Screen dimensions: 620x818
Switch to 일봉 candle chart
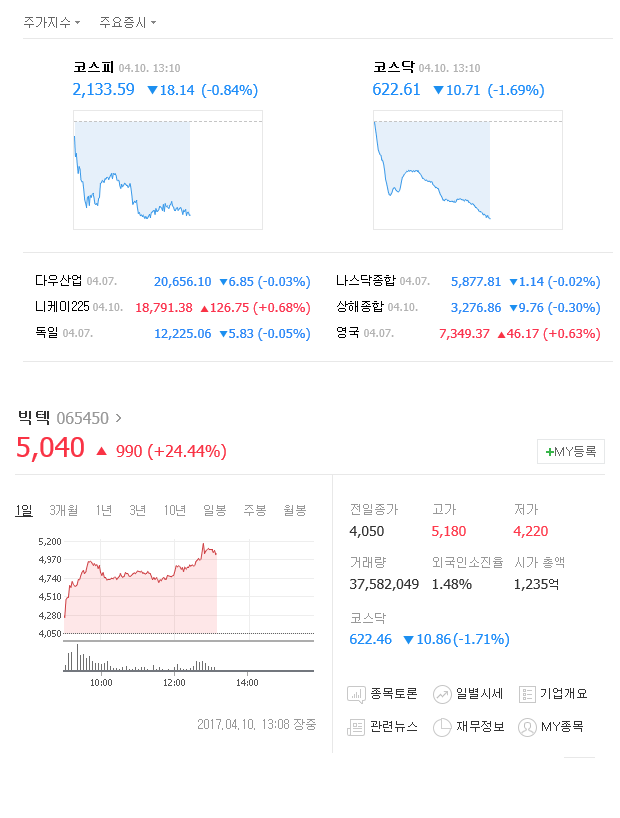pyautogui.click(x=215, y=510)
